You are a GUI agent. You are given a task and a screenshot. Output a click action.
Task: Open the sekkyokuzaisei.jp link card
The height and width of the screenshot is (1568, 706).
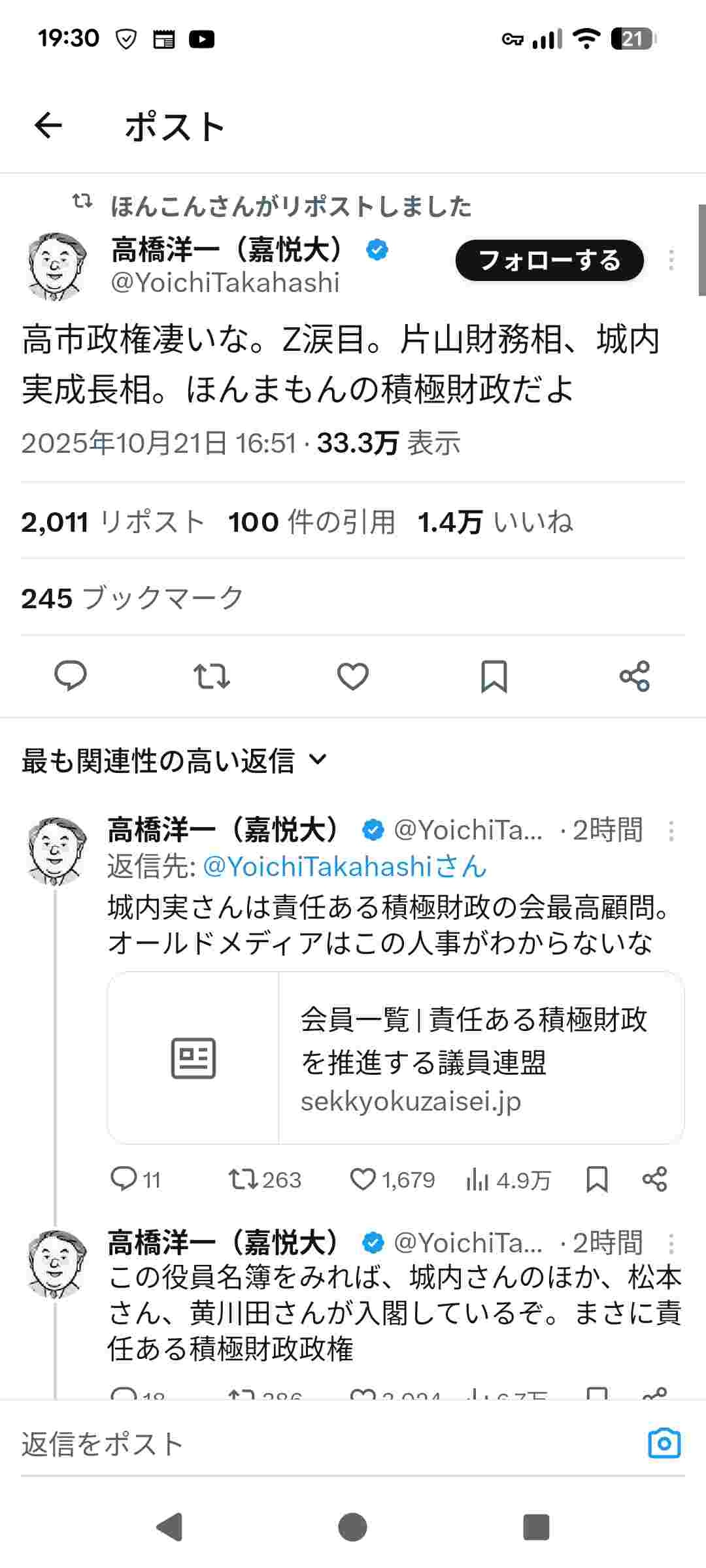pos(395,1058)
